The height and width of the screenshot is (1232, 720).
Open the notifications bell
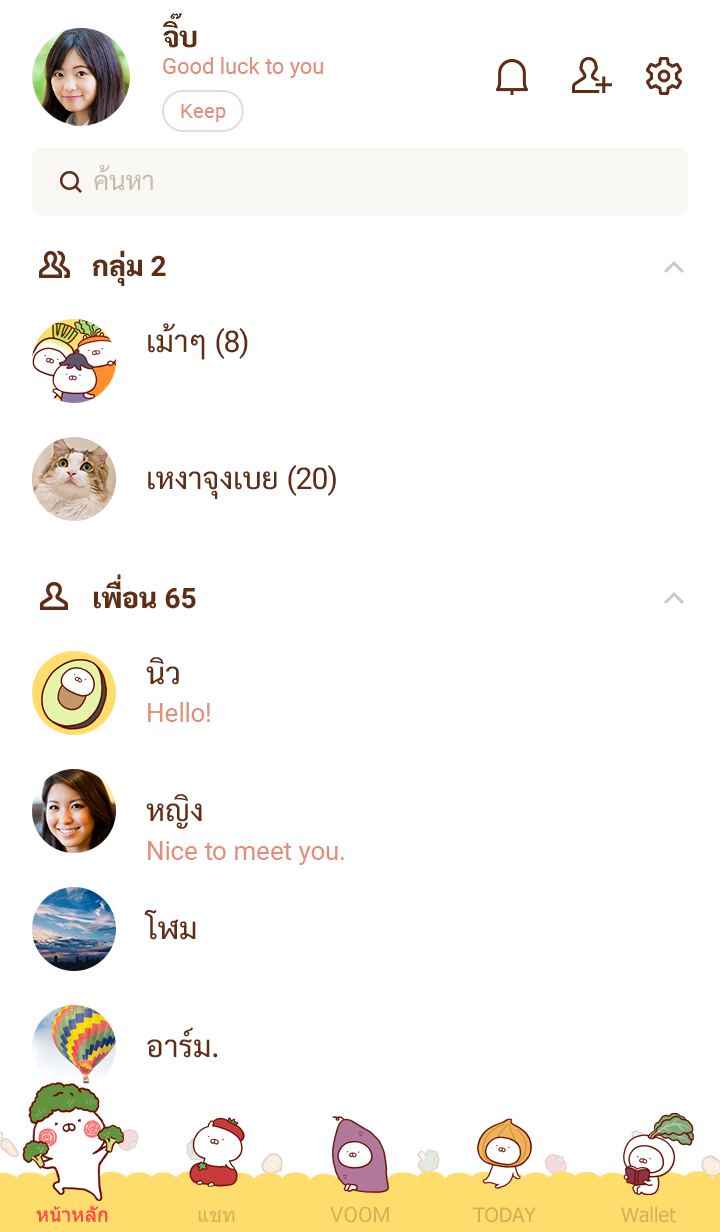click(512, 77)
